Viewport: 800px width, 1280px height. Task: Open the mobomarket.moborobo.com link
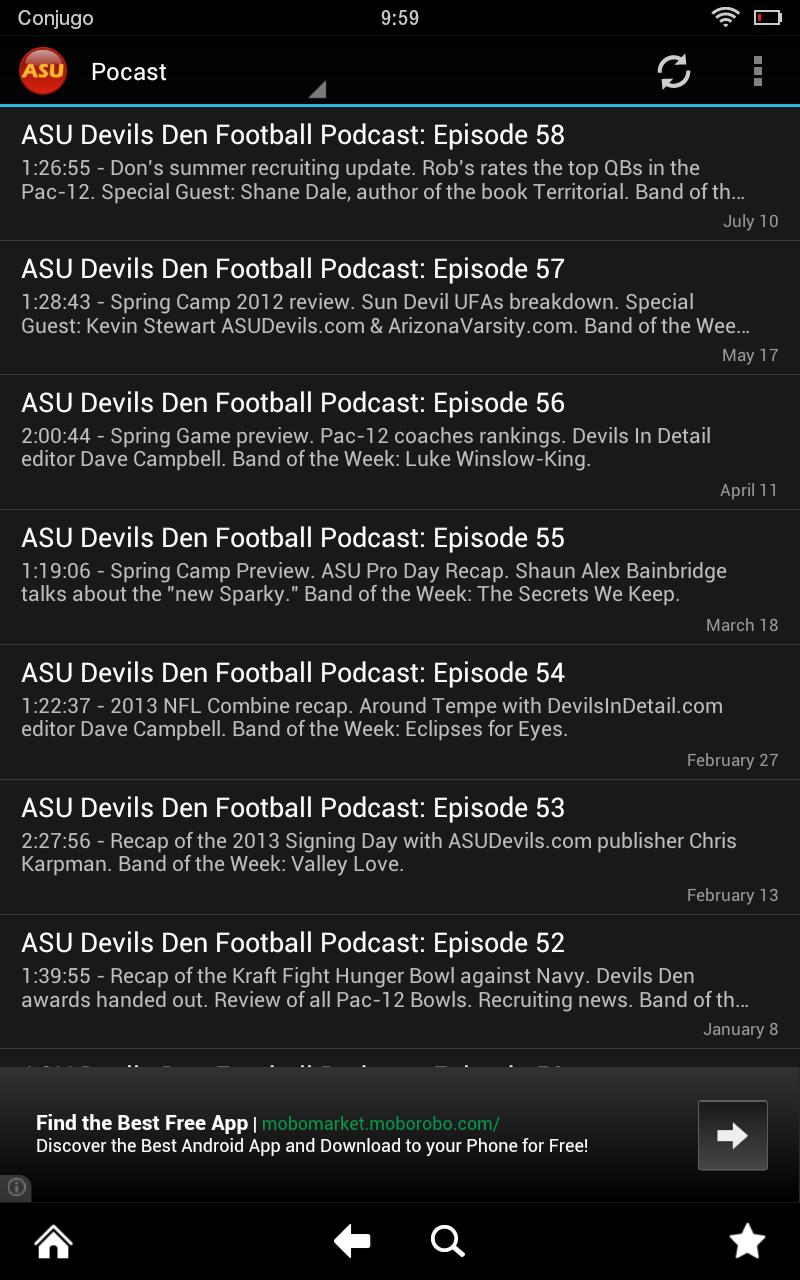pos(380,1122)
